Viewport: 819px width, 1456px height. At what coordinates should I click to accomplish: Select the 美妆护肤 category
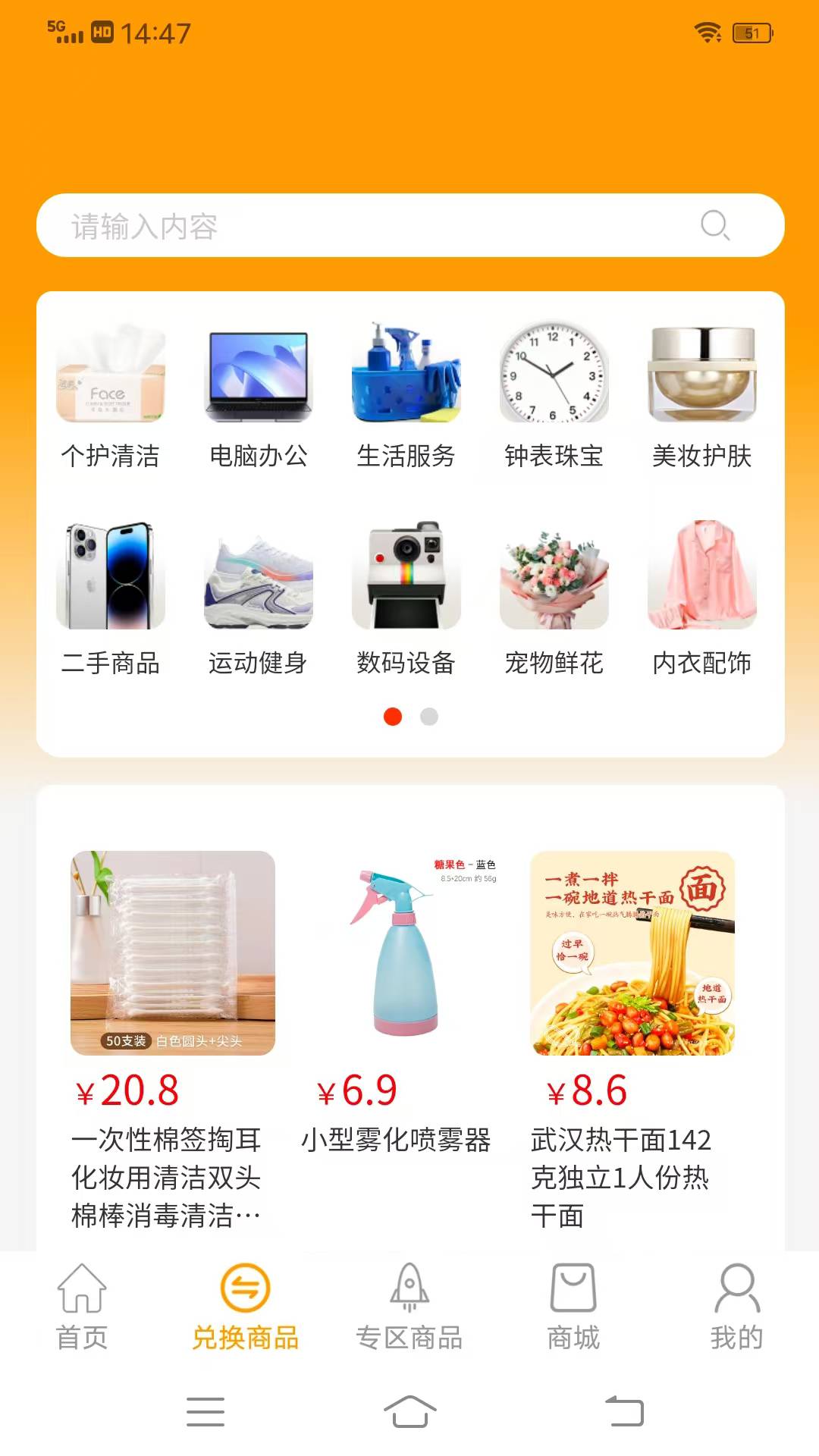click(x=702, y=396)
